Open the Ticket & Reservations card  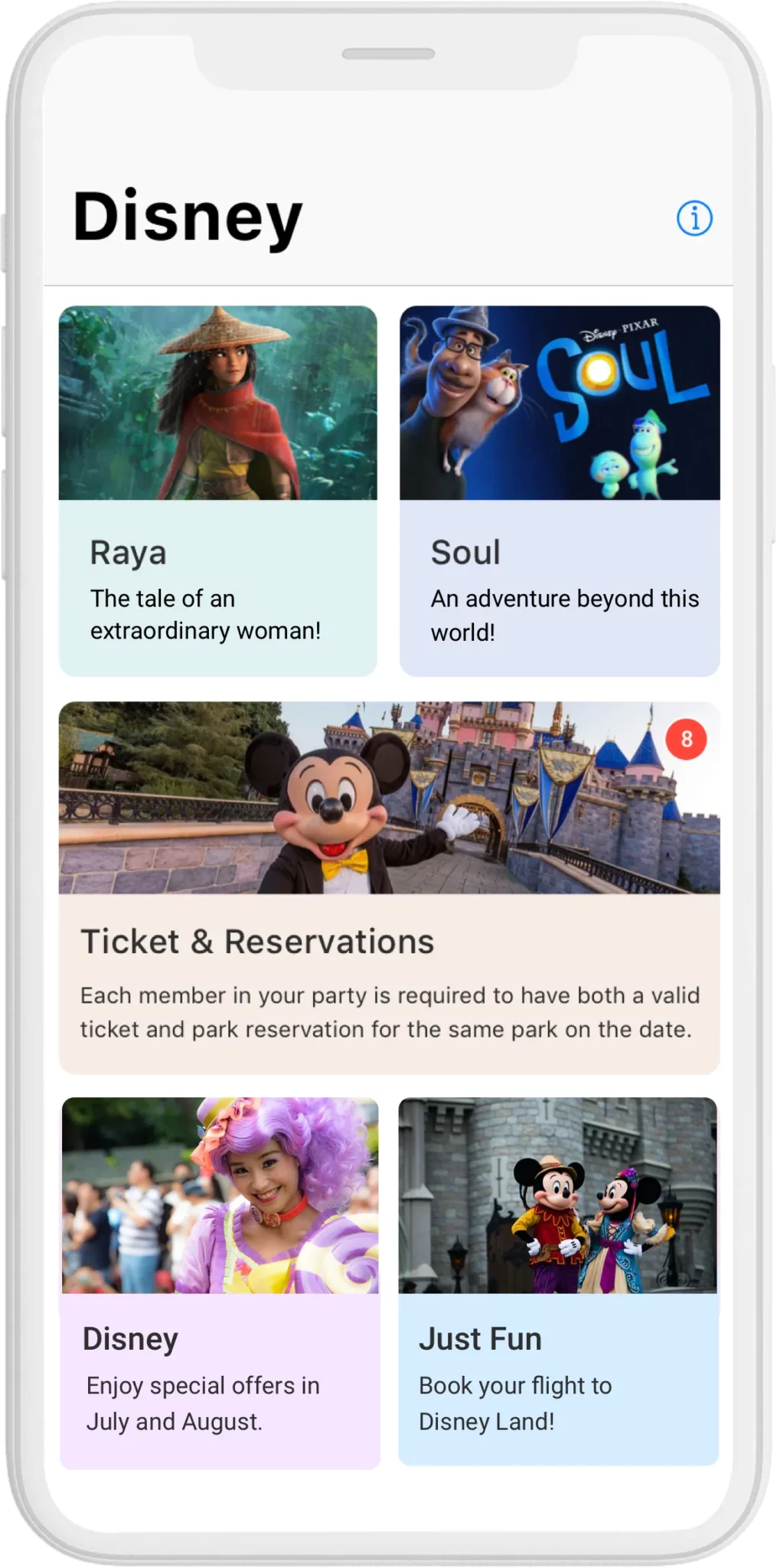[x=389, y=887]
